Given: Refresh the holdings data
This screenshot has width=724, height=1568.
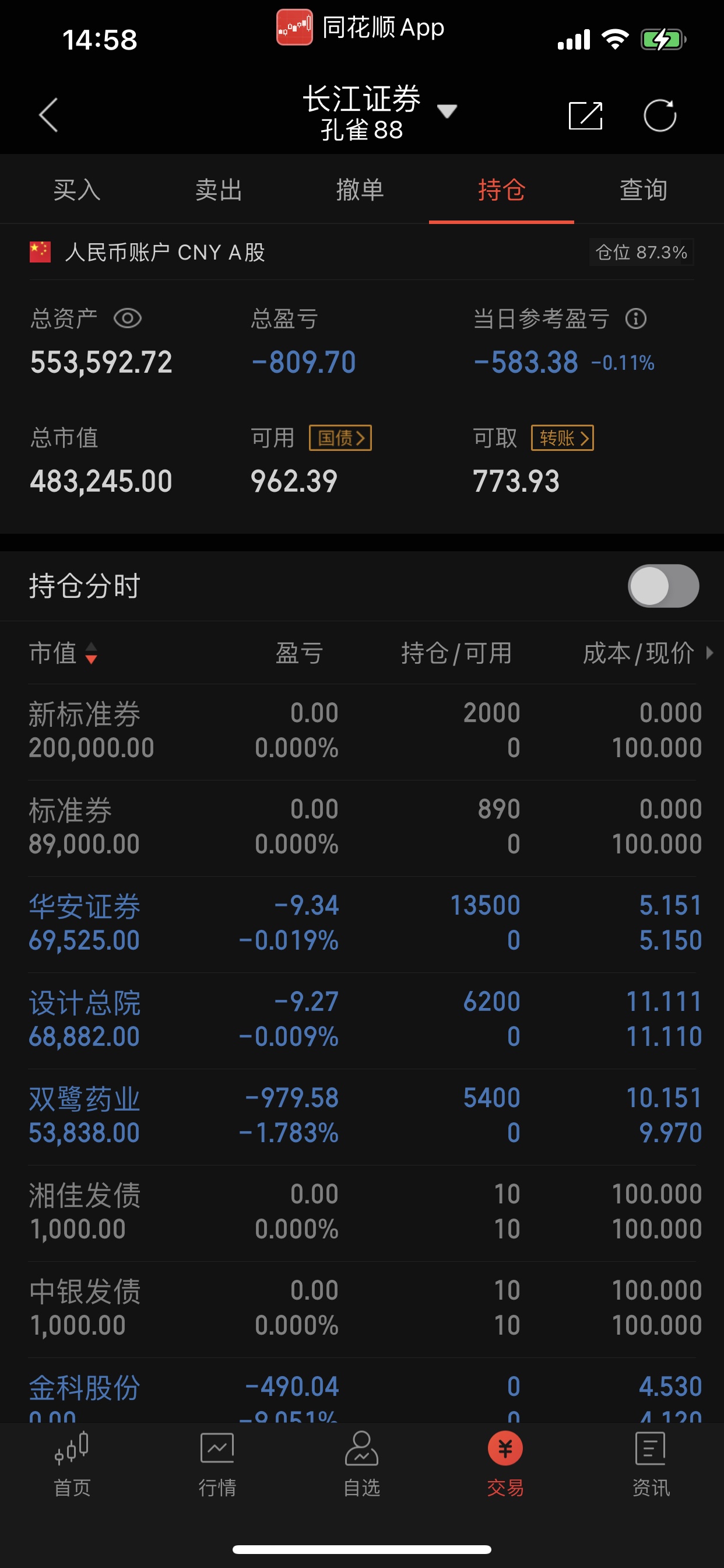Looking at the screenshot, I should [x=660, y=115].
